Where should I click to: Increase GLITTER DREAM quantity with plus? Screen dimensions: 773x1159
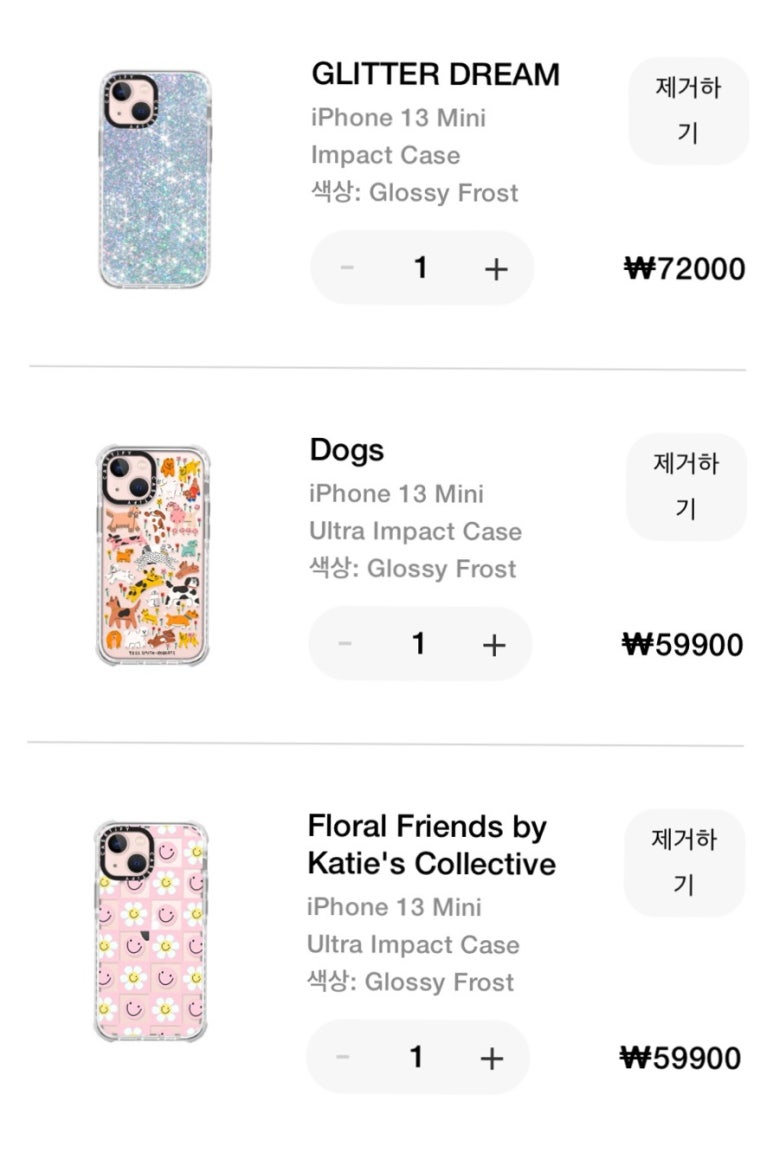(496, 268)
